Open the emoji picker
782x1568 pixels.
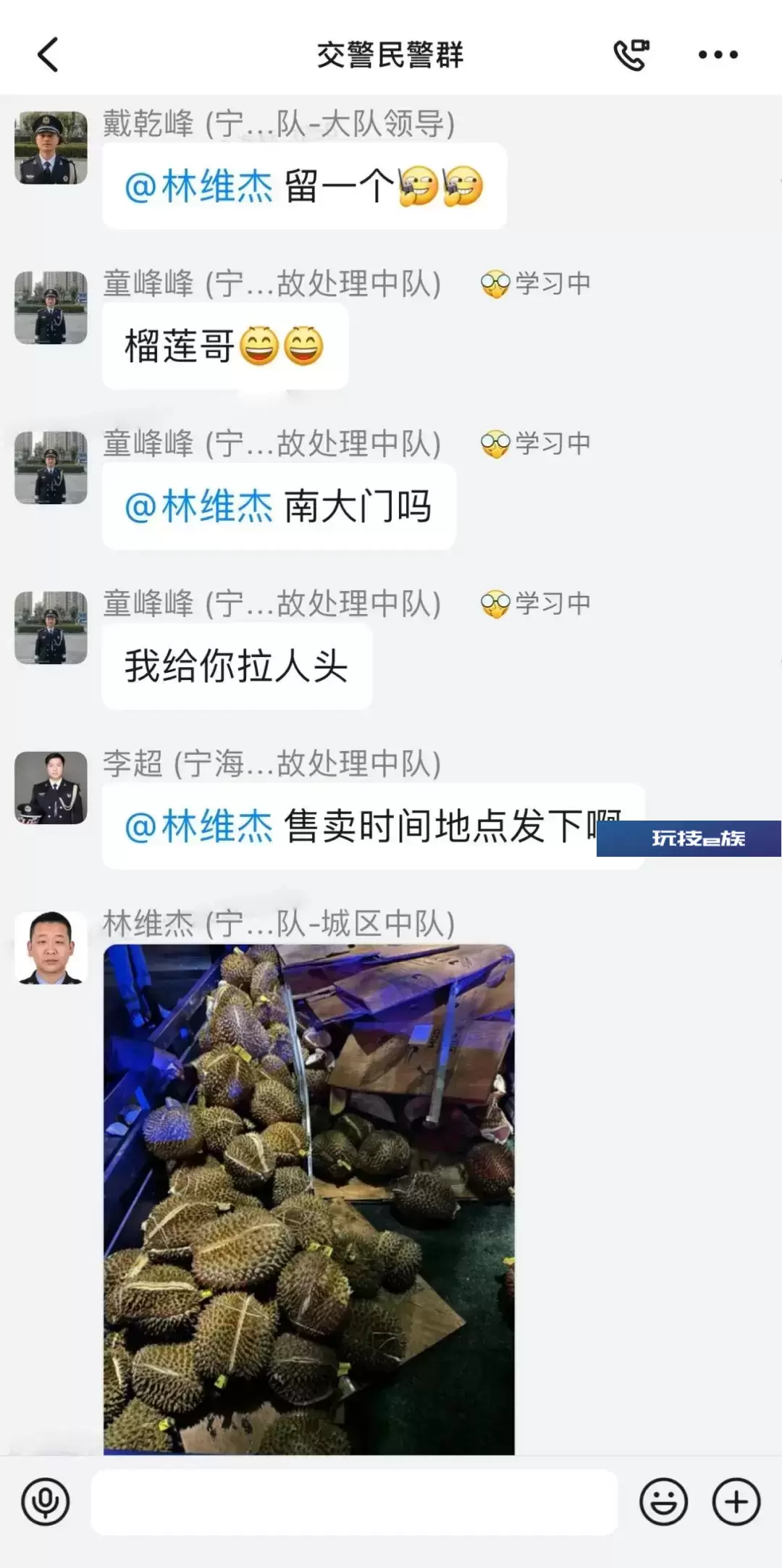click(663, 1502)
